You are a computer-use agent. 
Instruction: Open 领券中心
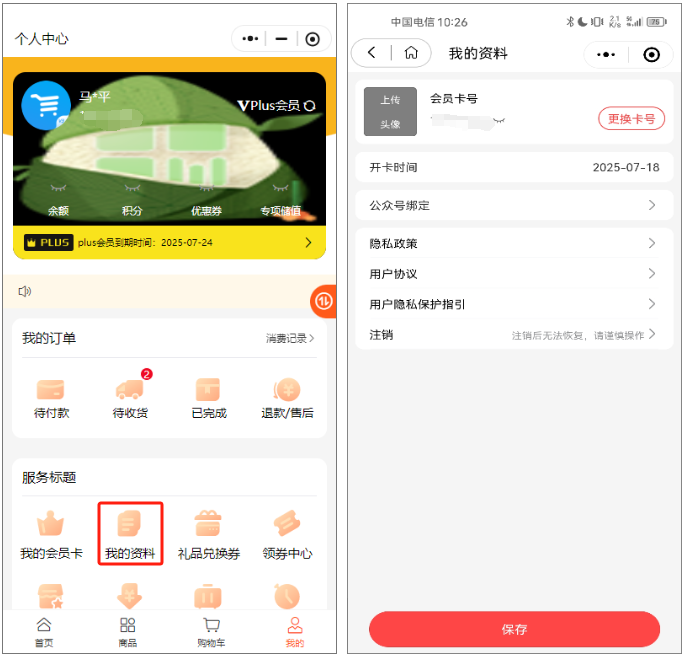pos(287,534)
